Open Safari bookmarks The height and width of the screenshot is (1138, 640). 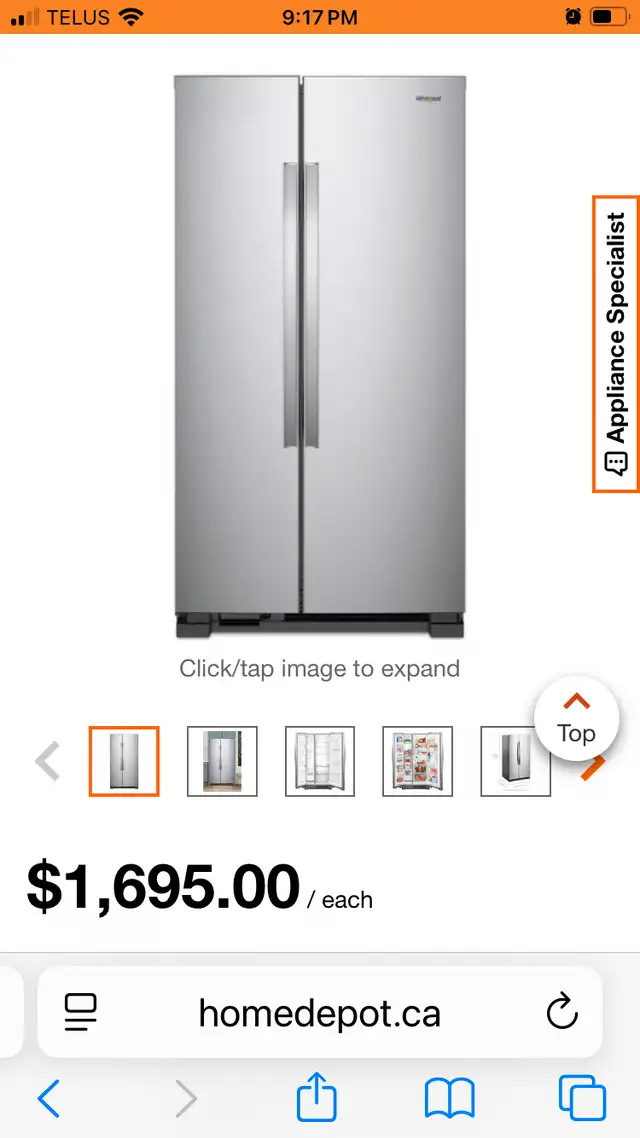[450, 1099]
